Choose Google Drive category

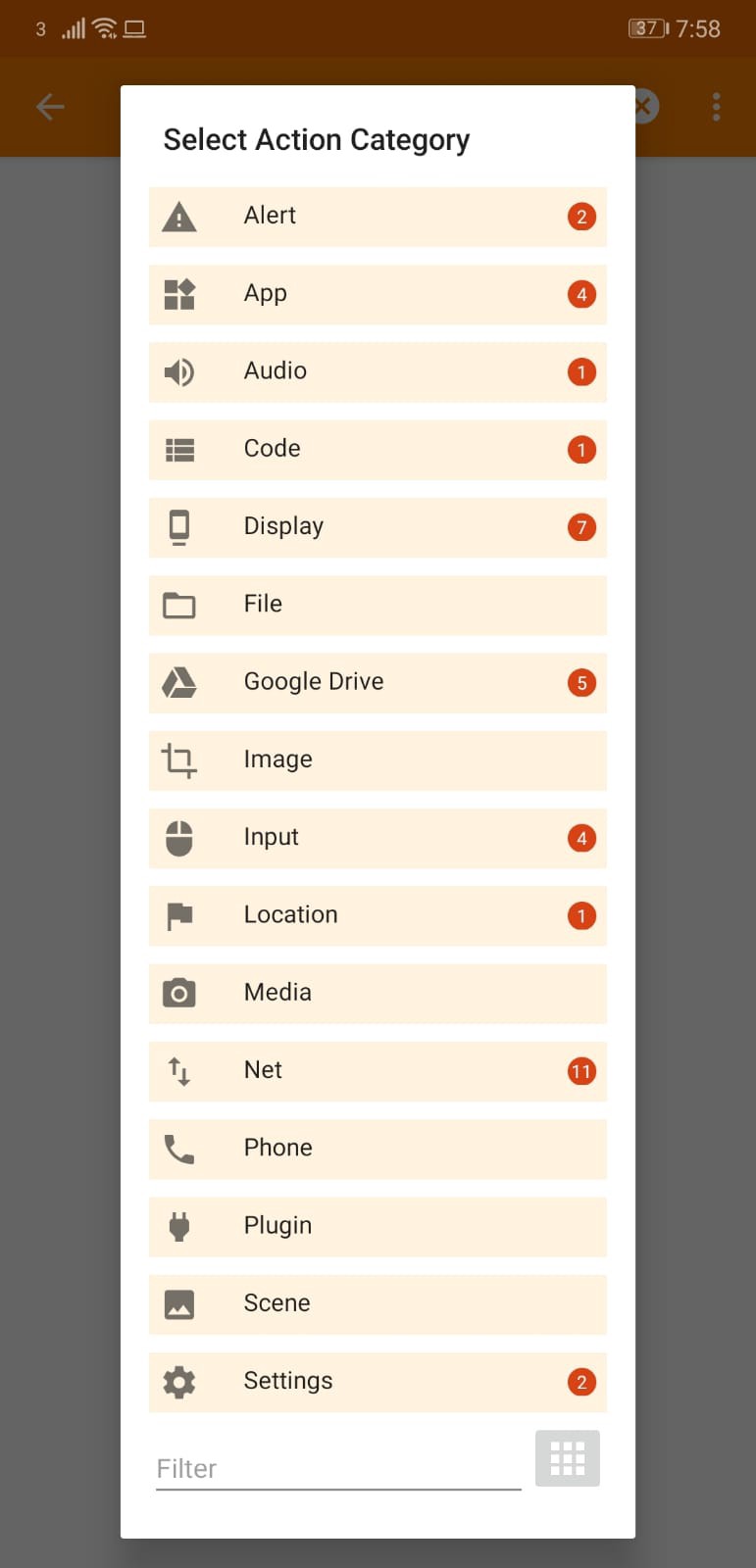[x=378, y=682]
